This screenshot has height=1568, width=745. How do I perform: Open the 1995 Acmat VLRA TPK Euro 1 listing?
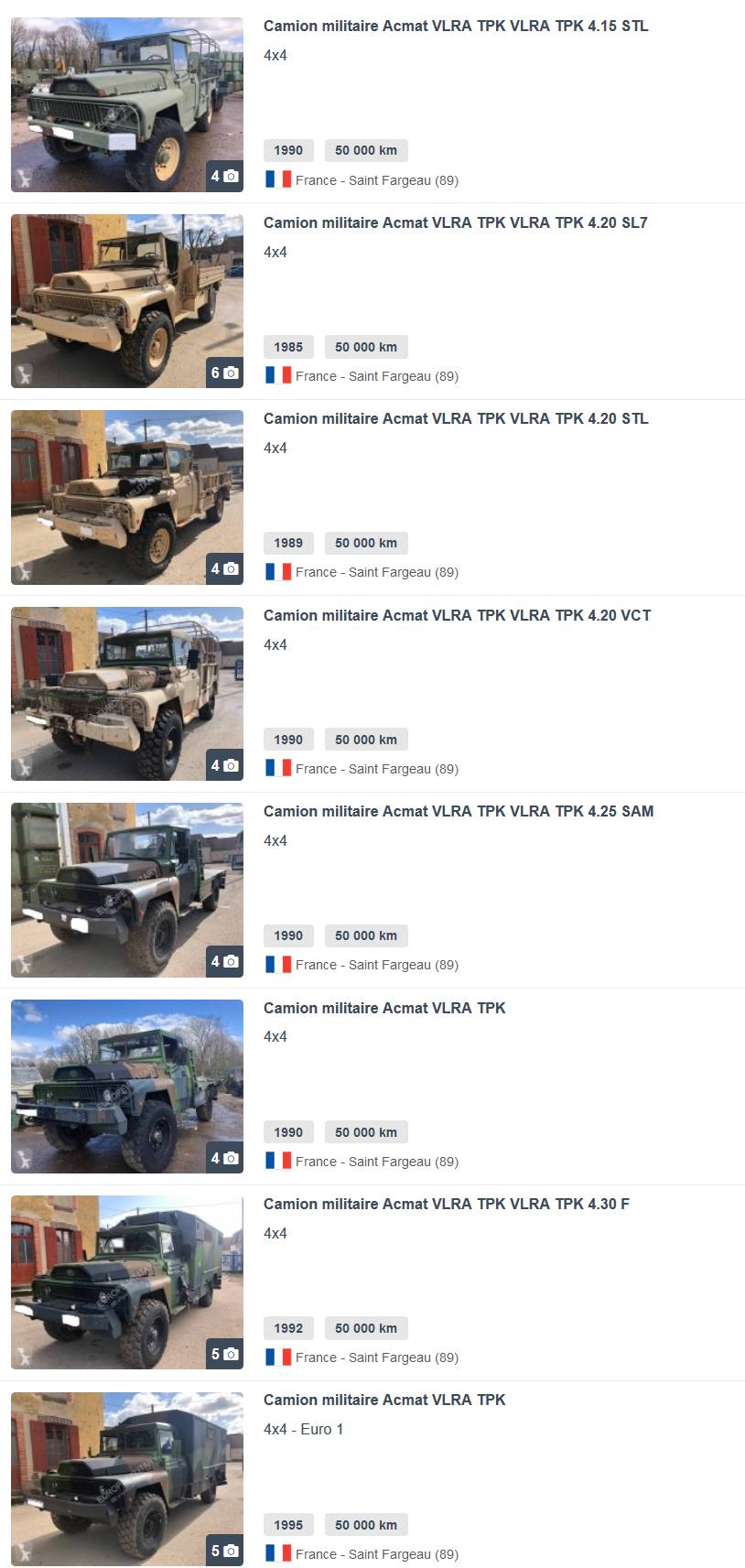coord(384,1400)
